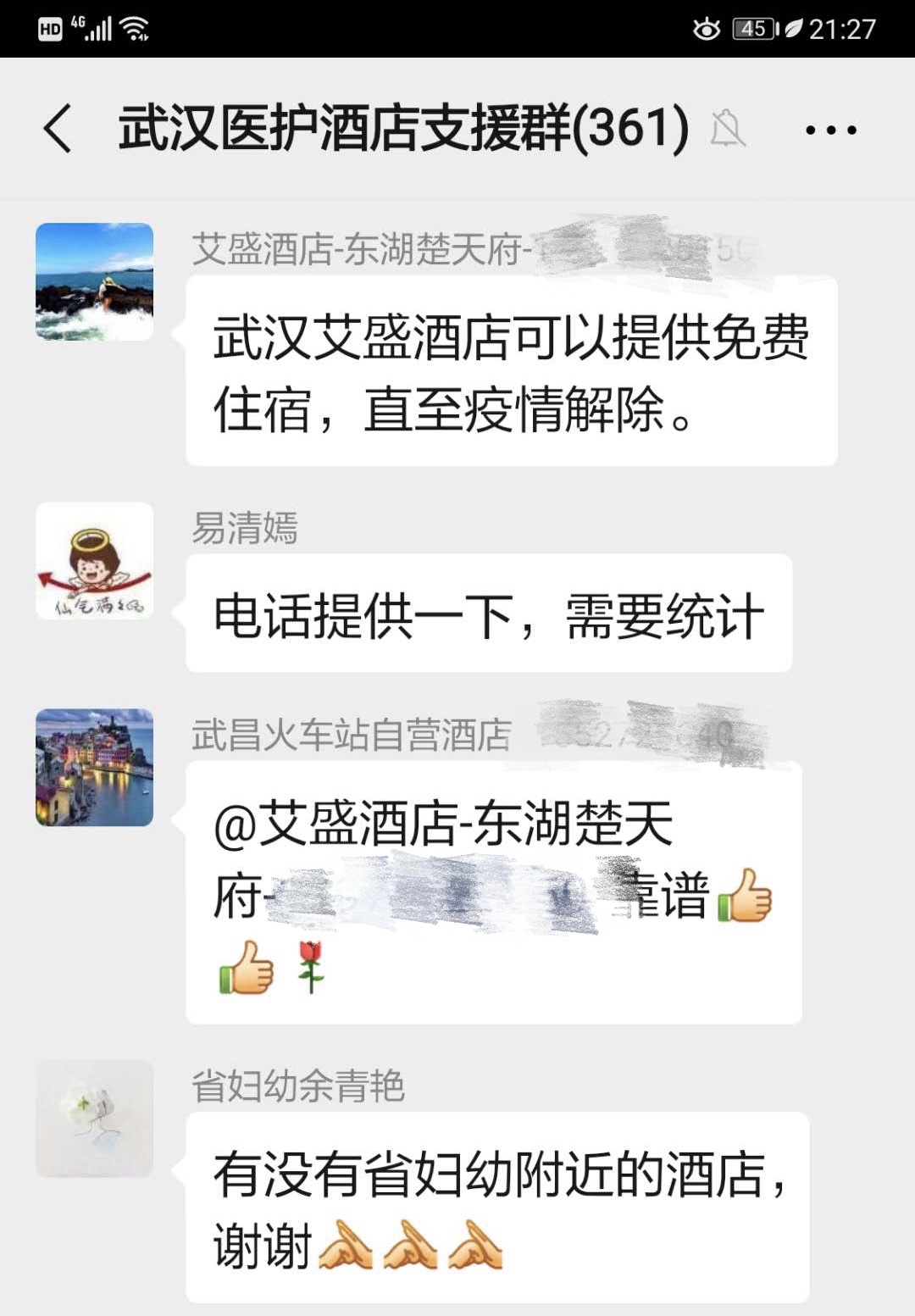Open 省妇幼余青艳's profile avatar

tap(94, 1118)
